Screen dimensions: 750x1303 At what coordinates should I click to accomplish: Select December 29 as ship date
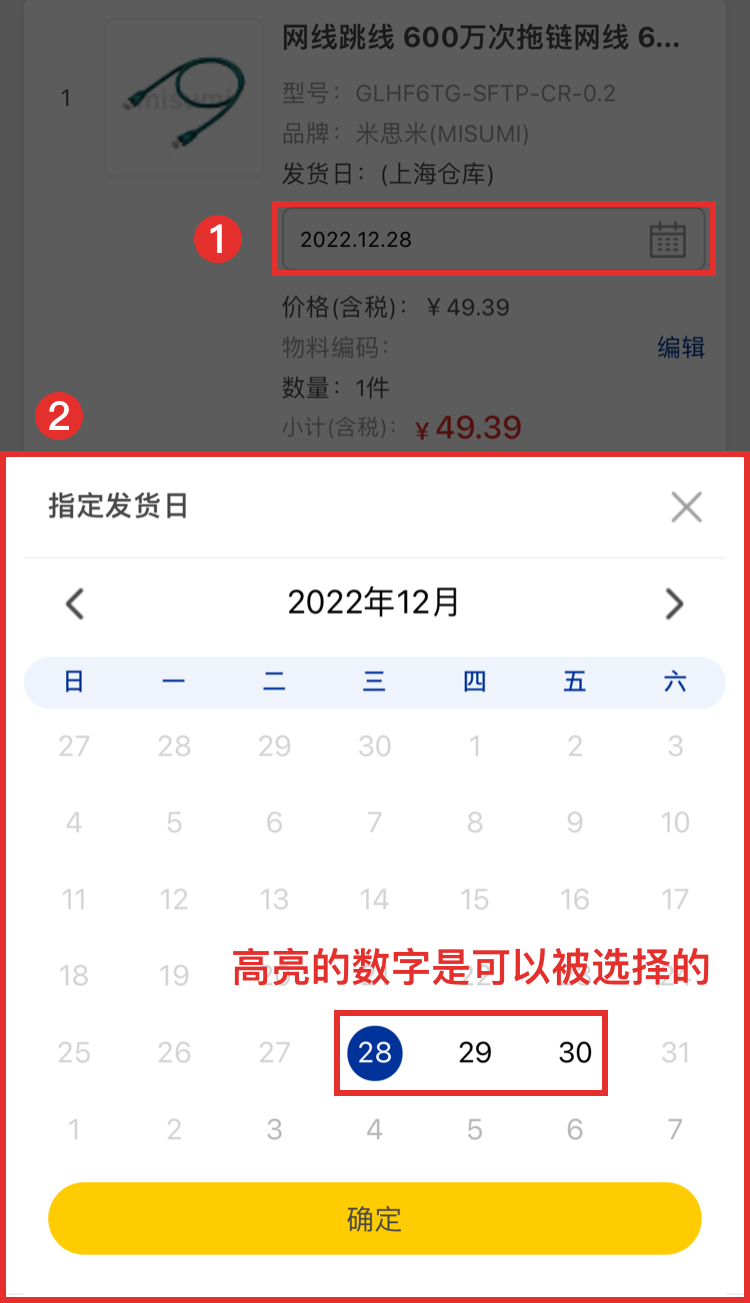475,1052
